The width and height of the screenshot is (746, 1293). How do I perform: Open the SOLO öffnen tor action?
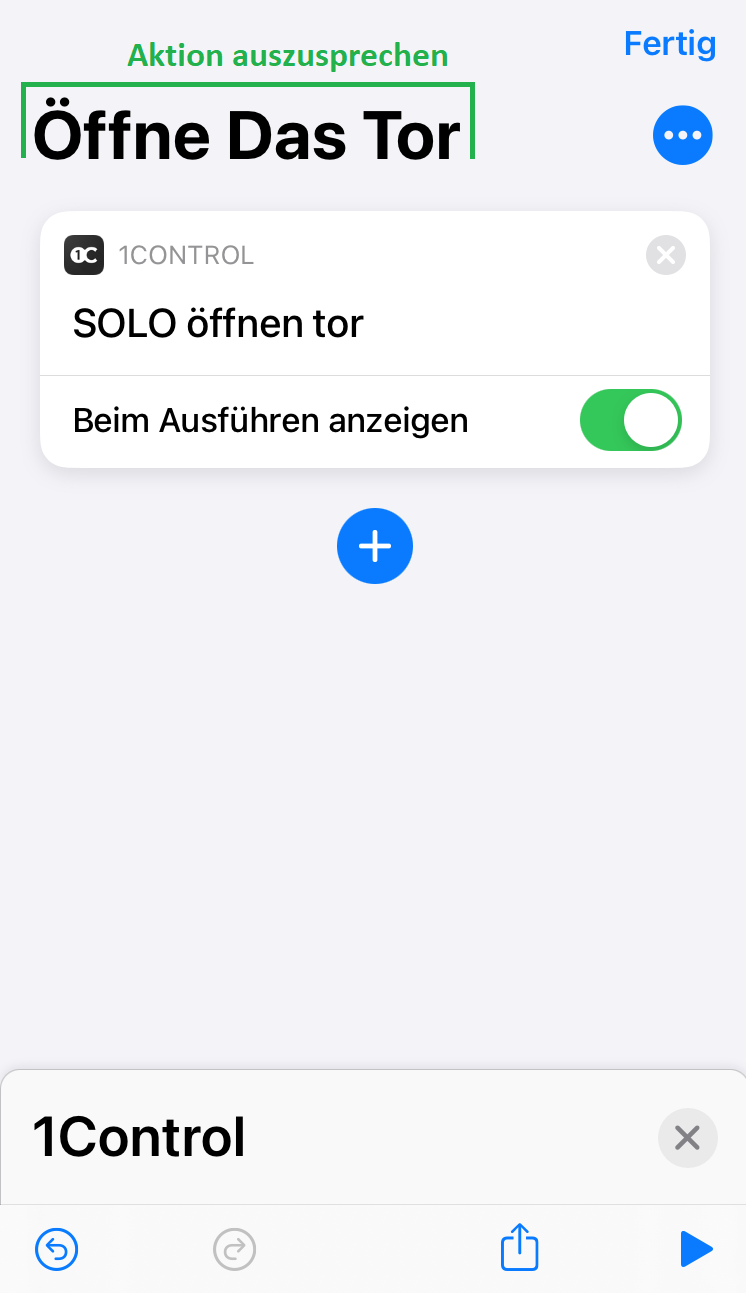click(218, 324)
